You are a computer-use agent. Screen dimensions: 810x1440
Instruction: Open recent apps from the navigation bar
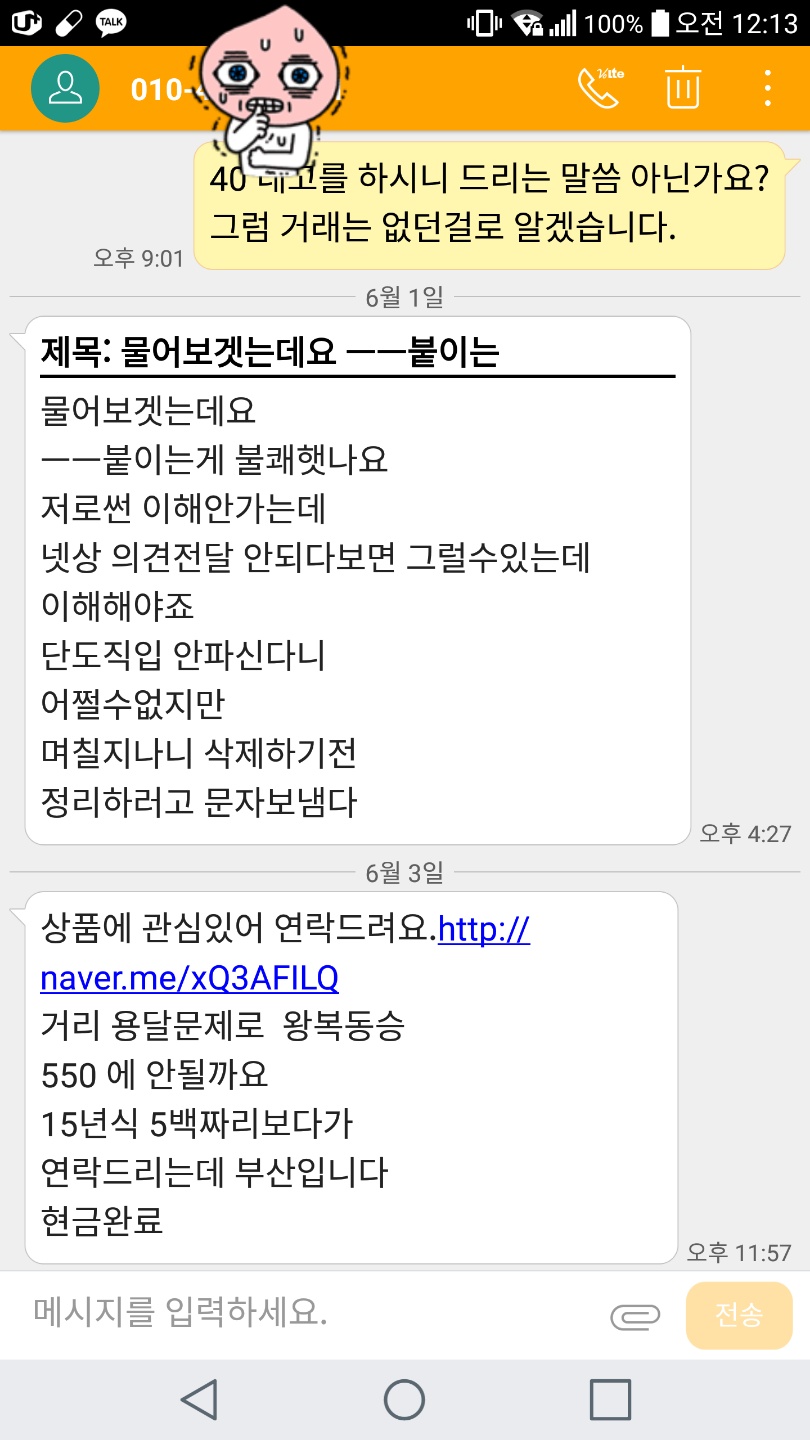(609, 1400)
